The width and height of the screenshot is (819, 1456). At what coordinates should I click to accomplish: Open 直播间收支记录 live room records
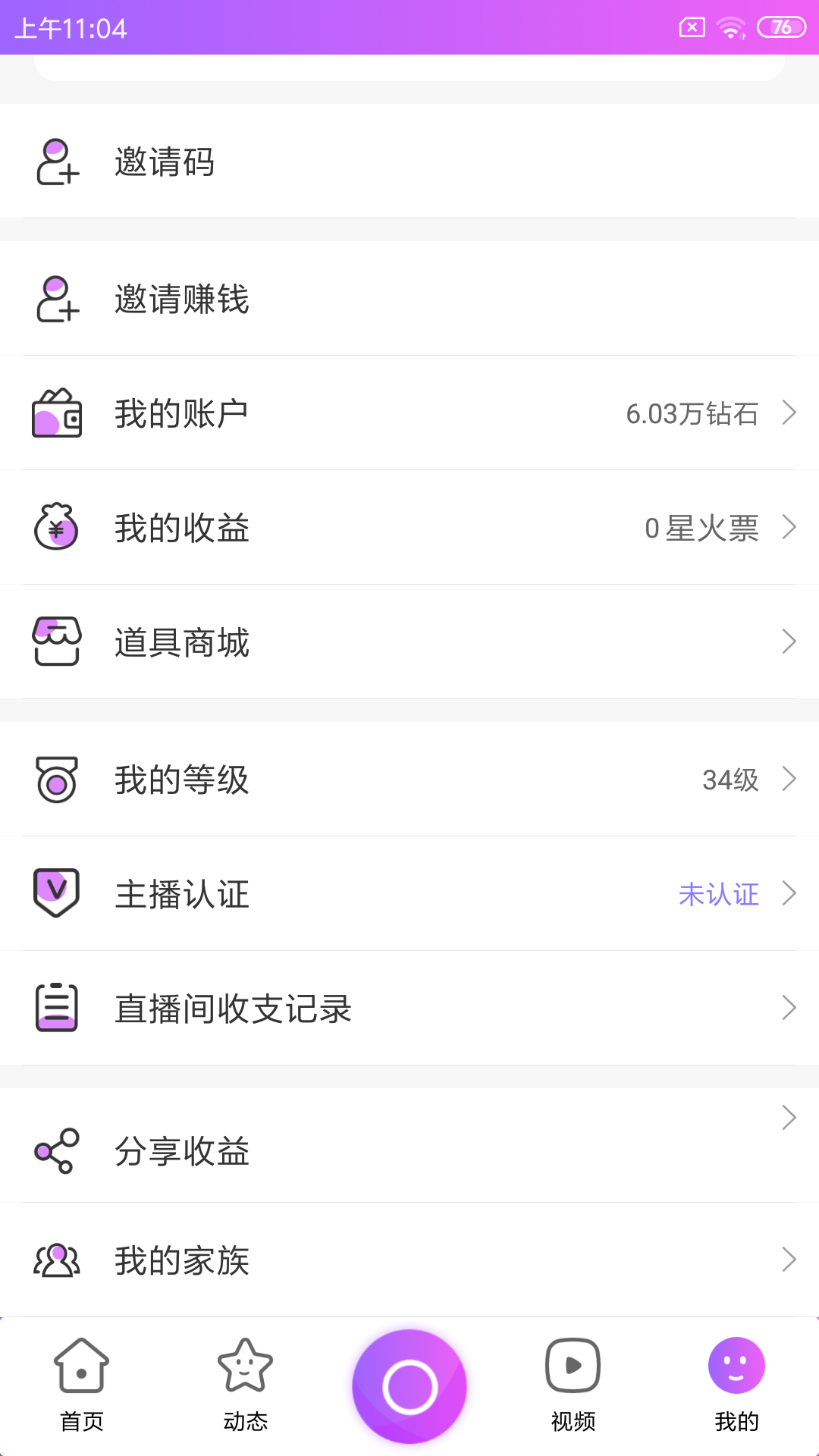(409, 1009)
